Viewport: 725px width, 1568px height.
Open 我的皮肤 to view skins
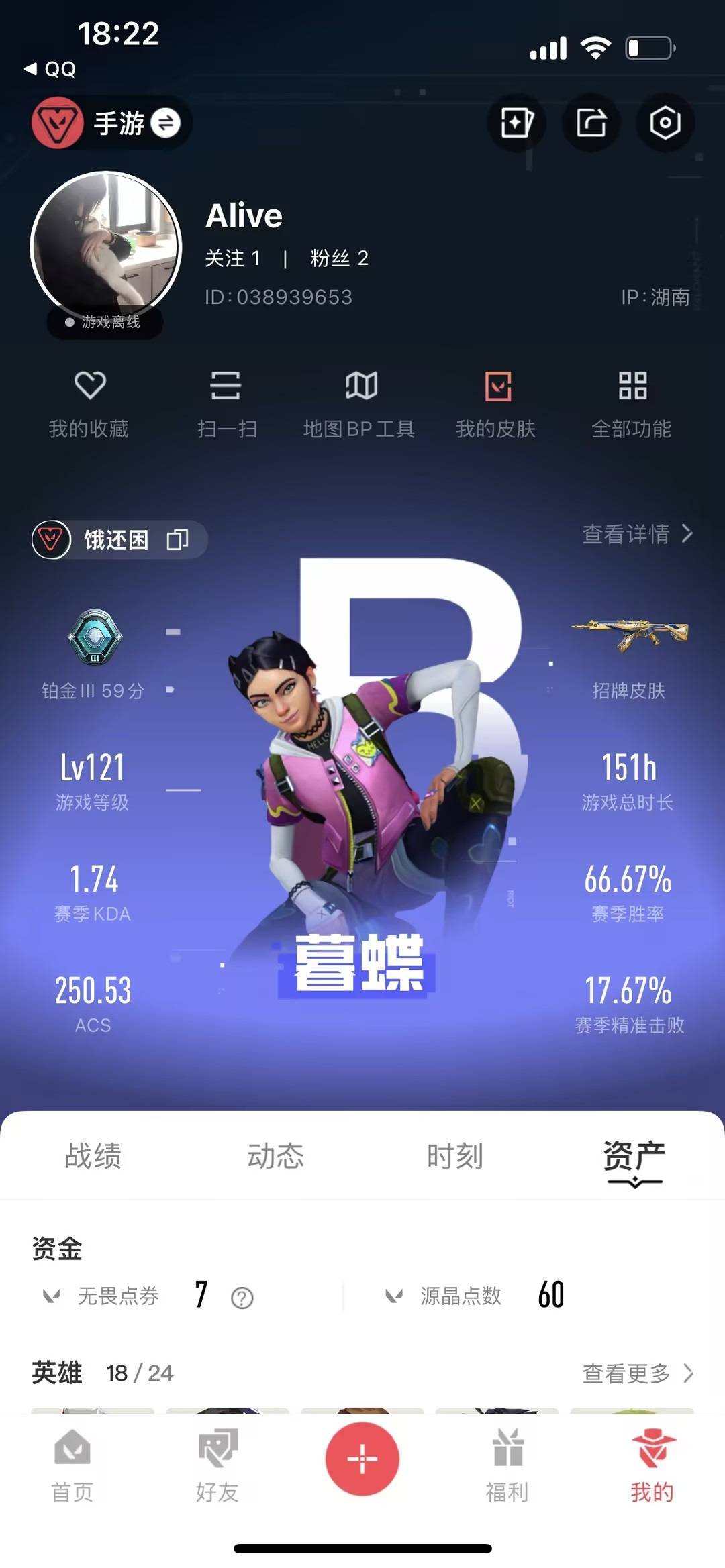click(498, 403)
